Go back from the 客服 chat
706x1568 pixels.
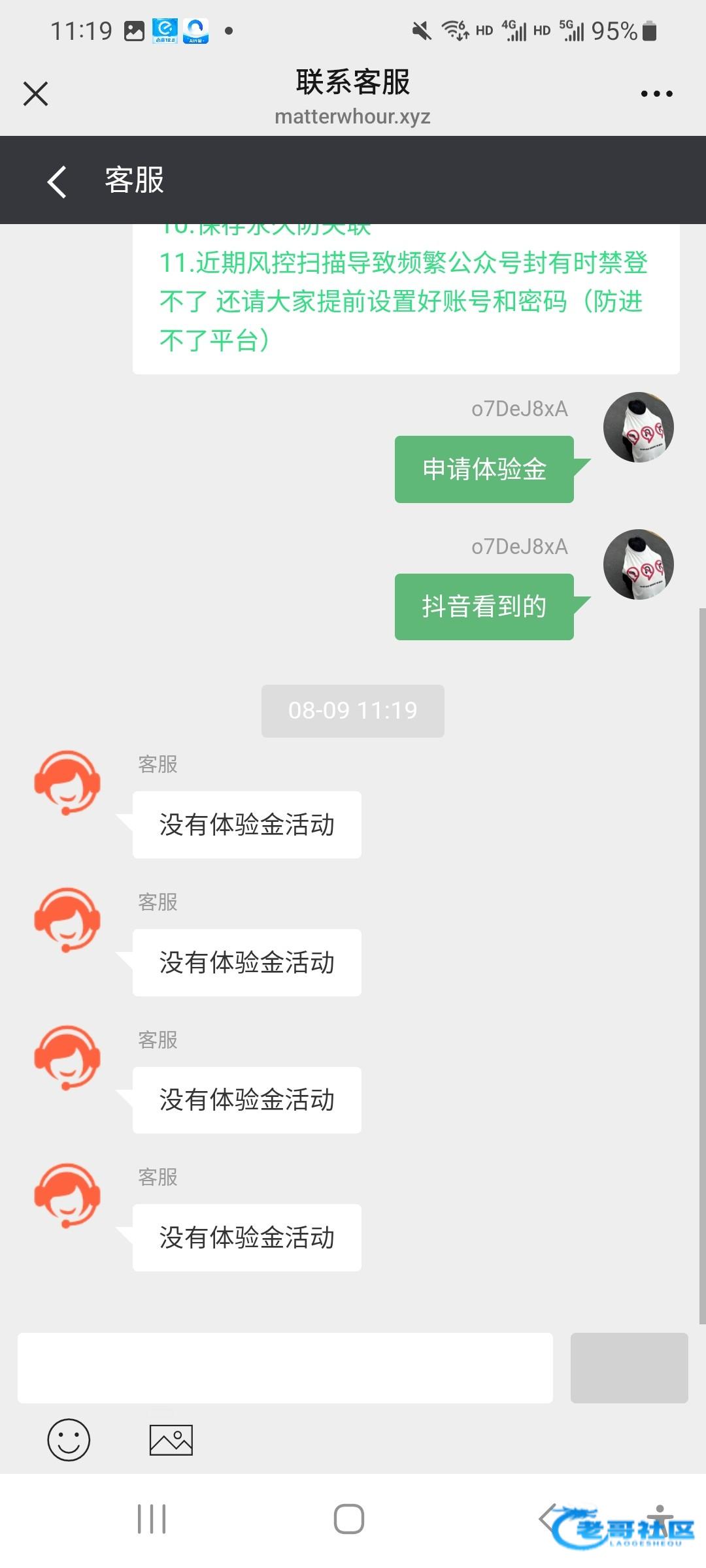point(58,181)
